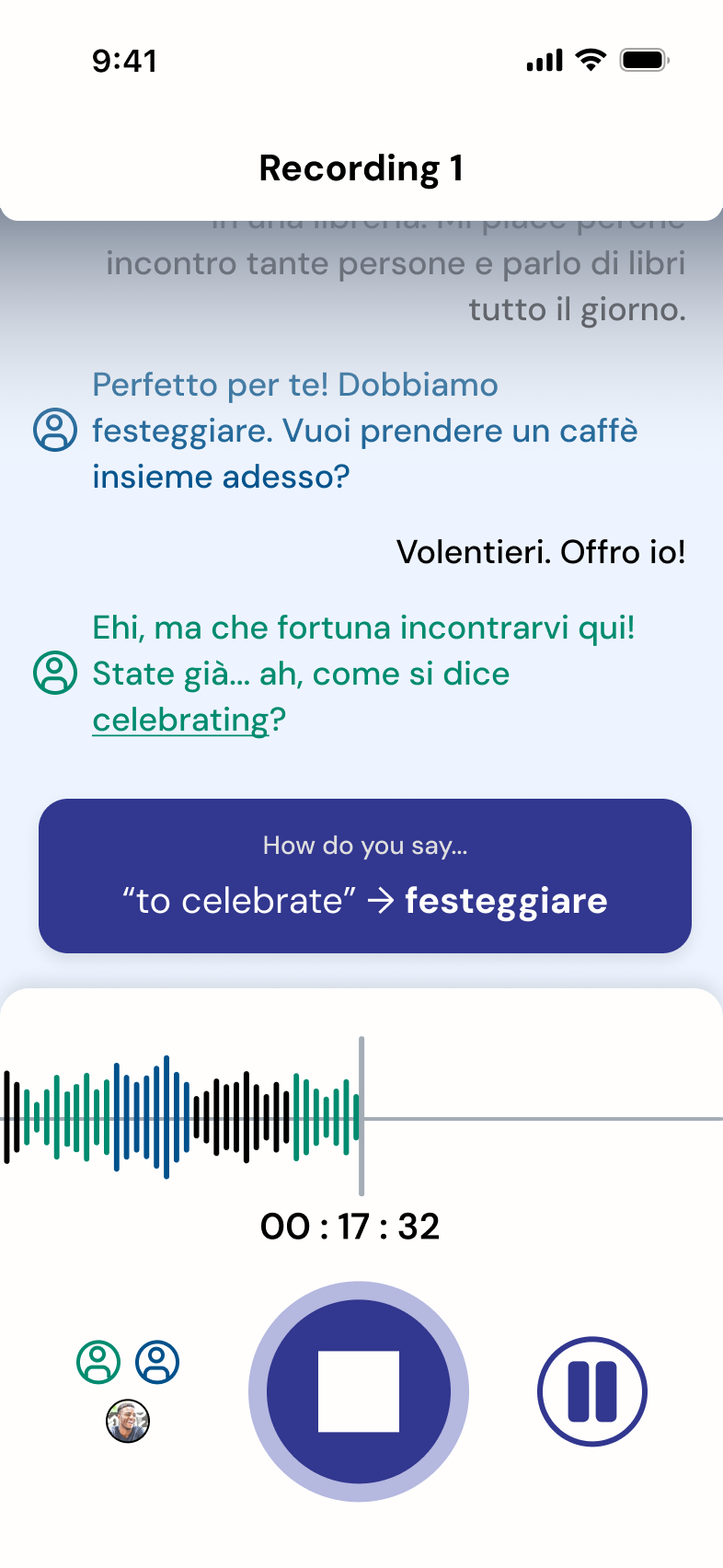Open the user profile photo
Viewport: 723px width, 1568px height.
[x=128, y=1422]
